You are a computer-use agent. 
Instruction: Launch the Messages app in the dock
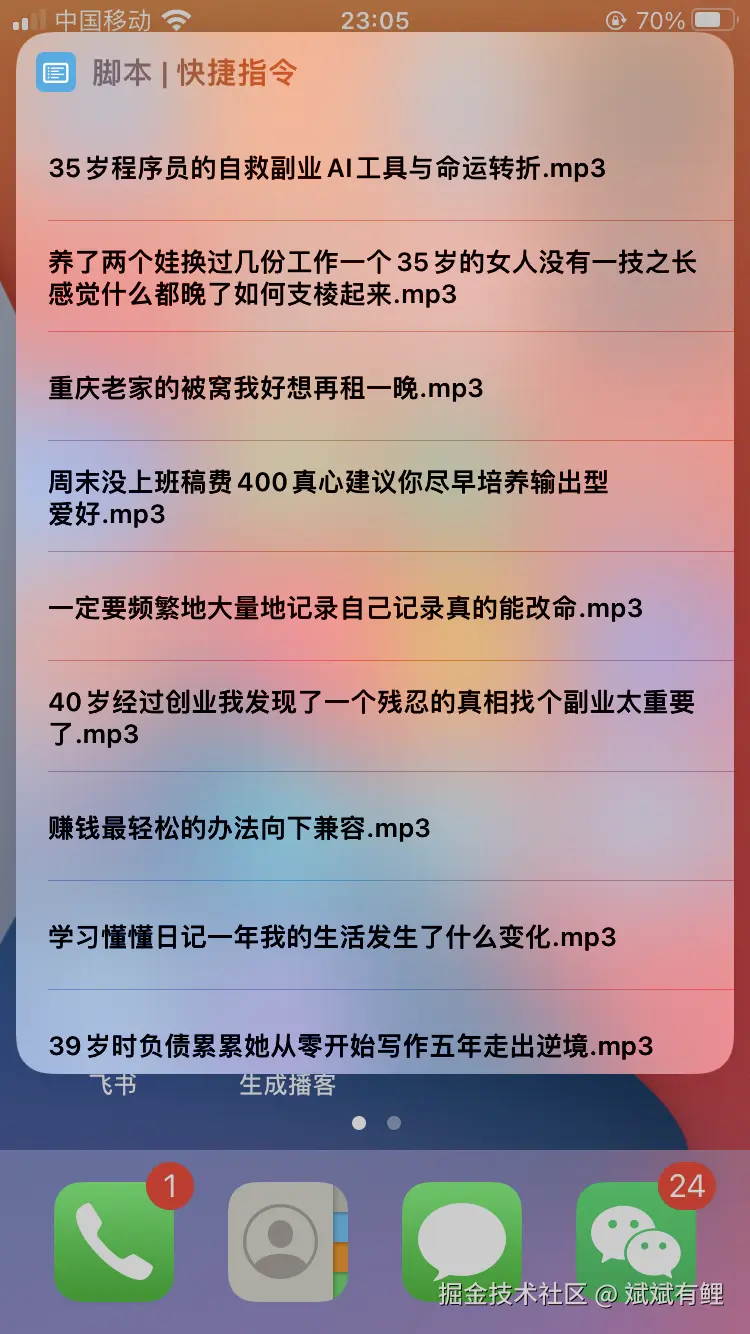coord(462,1242)
